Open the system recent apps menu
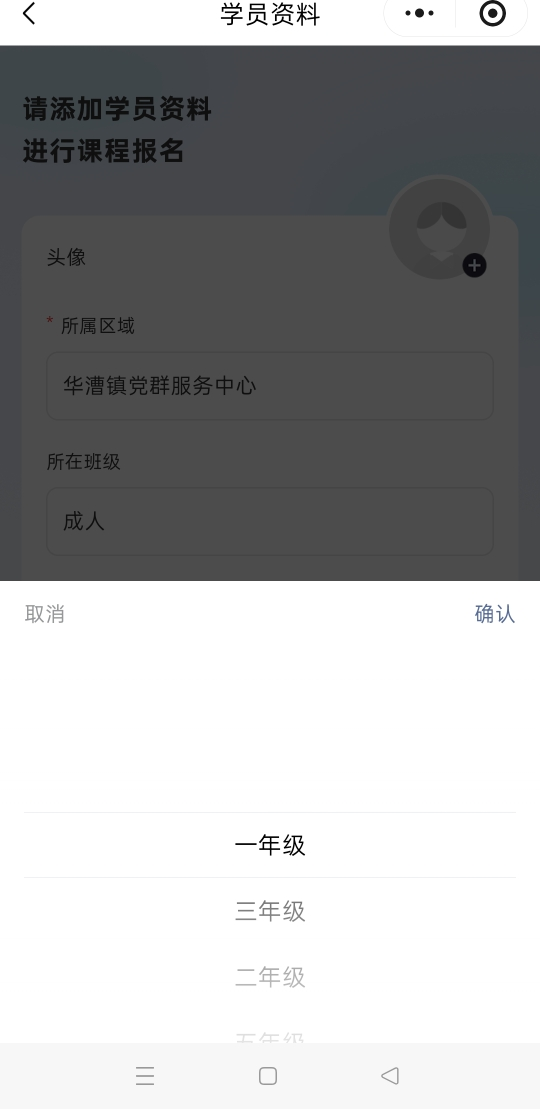Image resolution: width=540 pixels, height=1109 pixels. (145, 1076)
